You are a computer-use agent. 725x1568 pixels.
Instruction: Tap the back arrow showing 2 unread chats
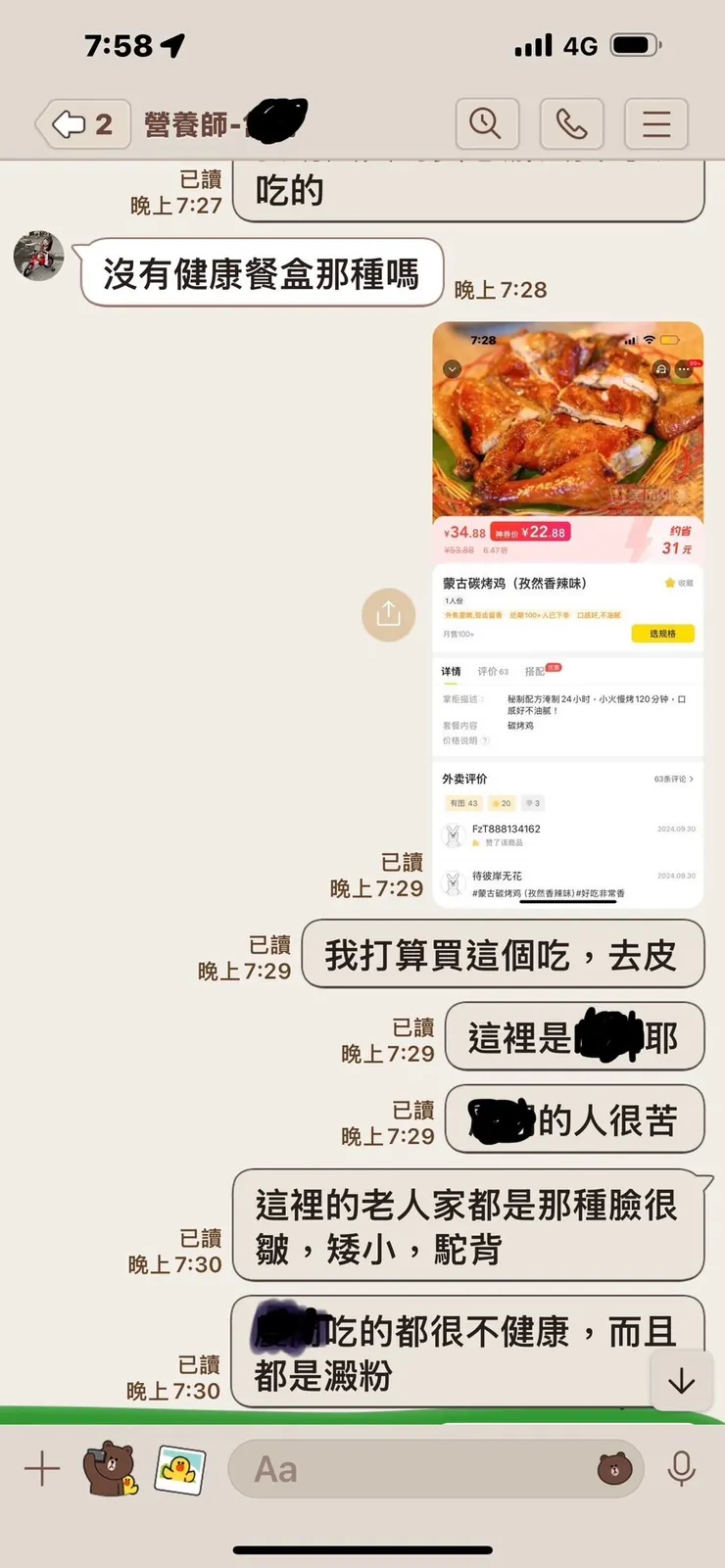82,123
